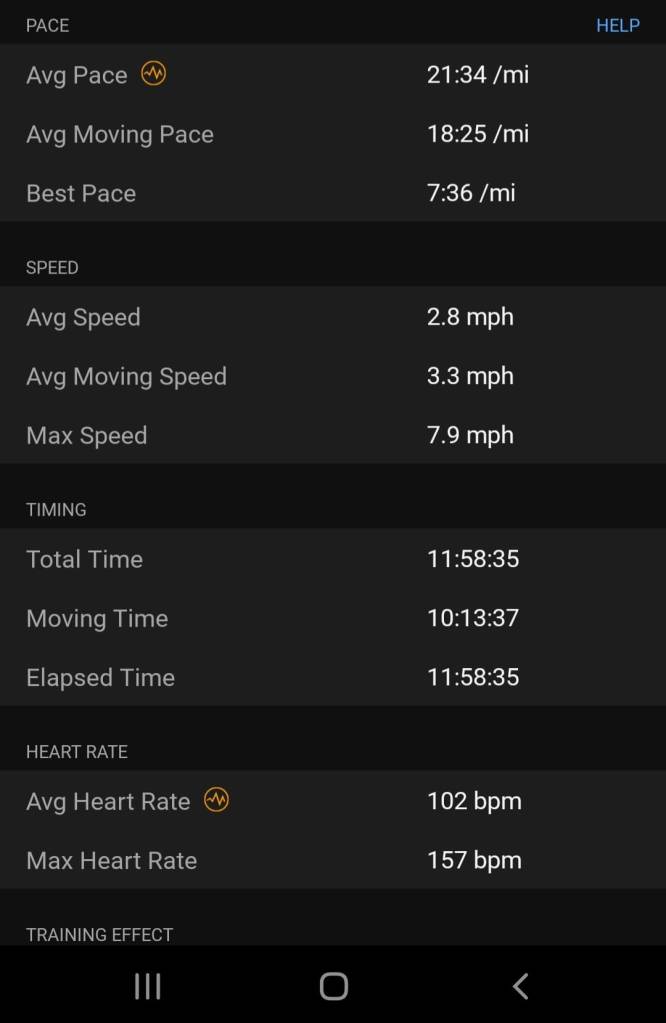Go back with the system back button
The image size is (666, 1023).
pos(520,986)
